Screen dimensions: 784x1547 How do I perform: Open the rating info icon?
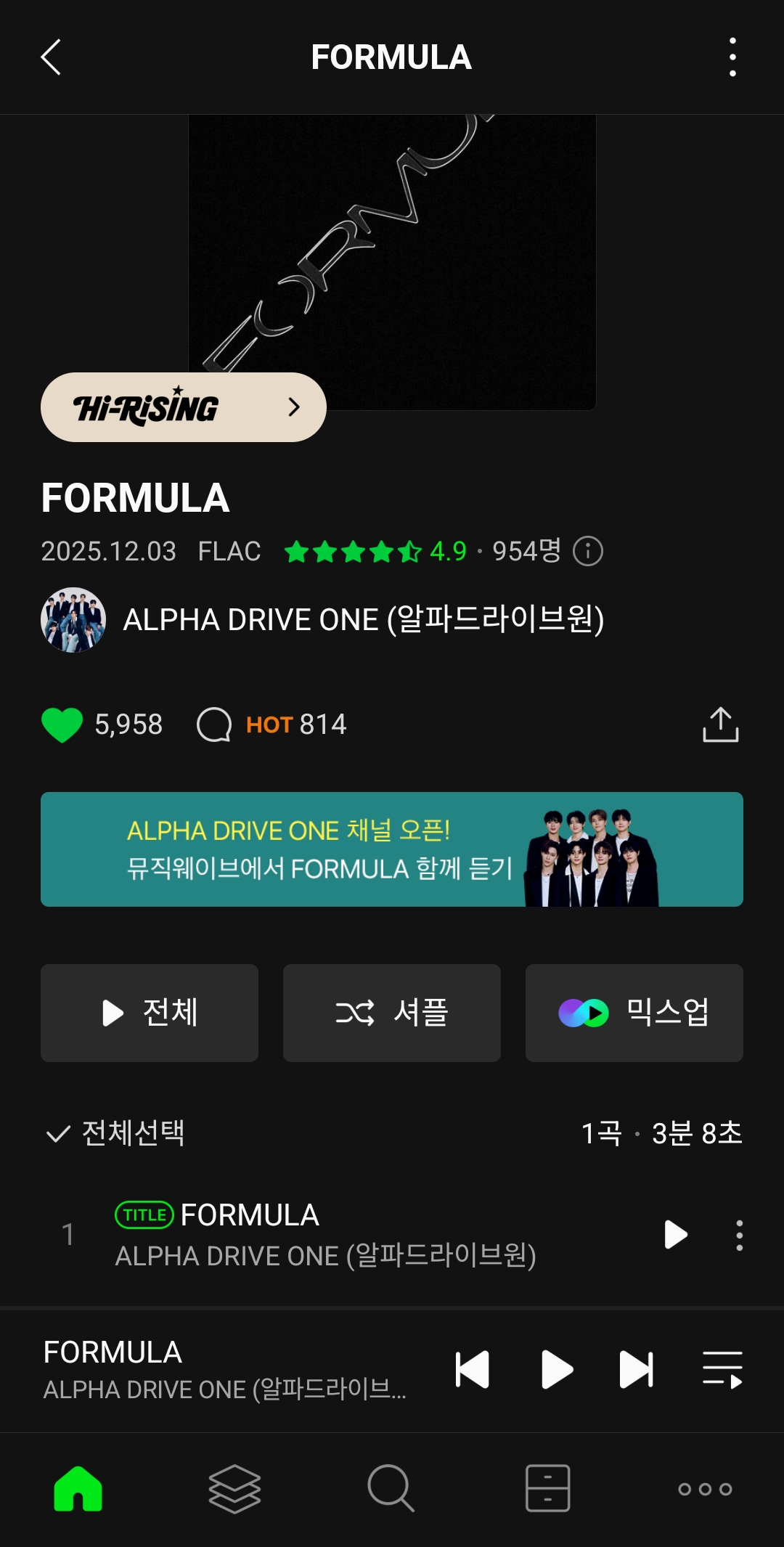tap(588, 551)
